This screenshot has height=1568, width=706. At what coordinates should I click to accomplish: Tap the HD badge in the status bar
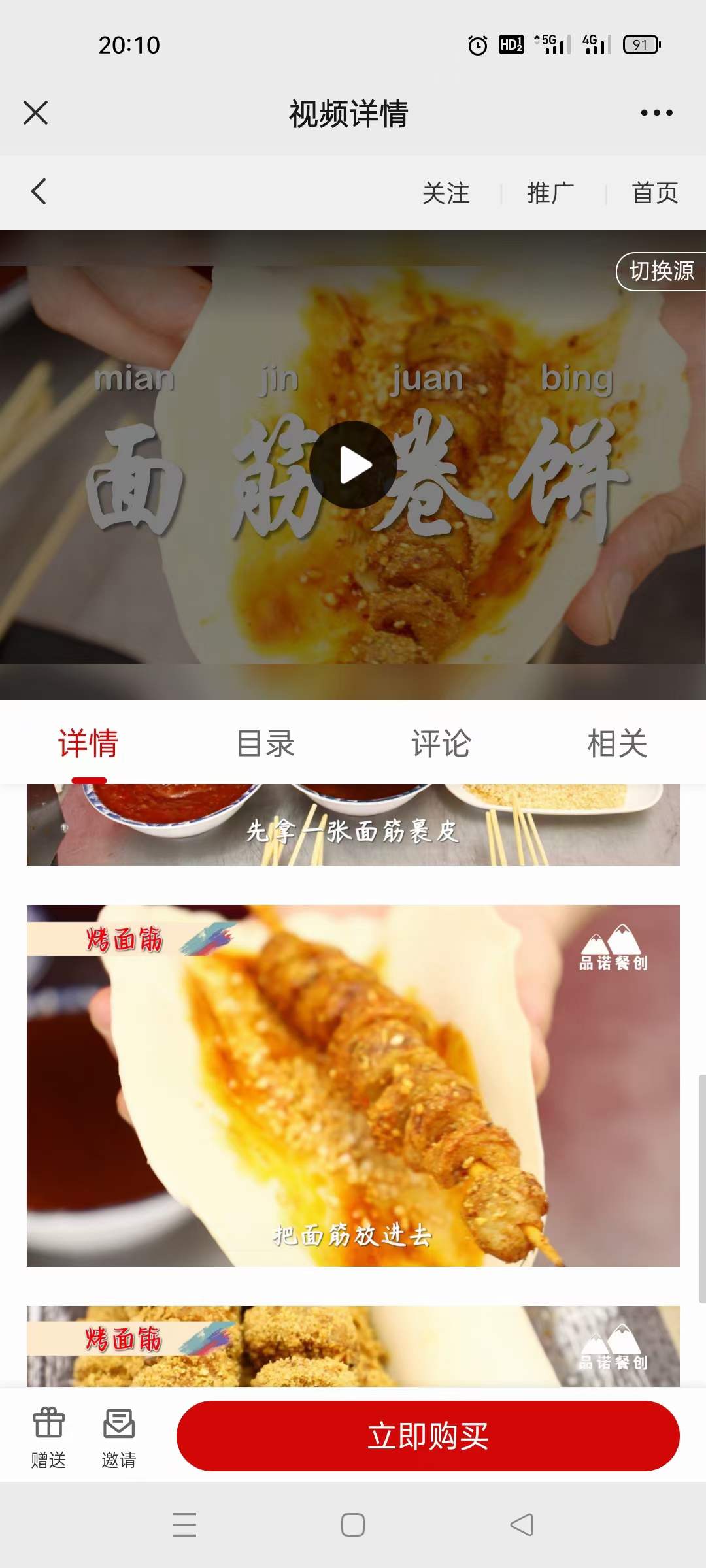click(510, 44)
